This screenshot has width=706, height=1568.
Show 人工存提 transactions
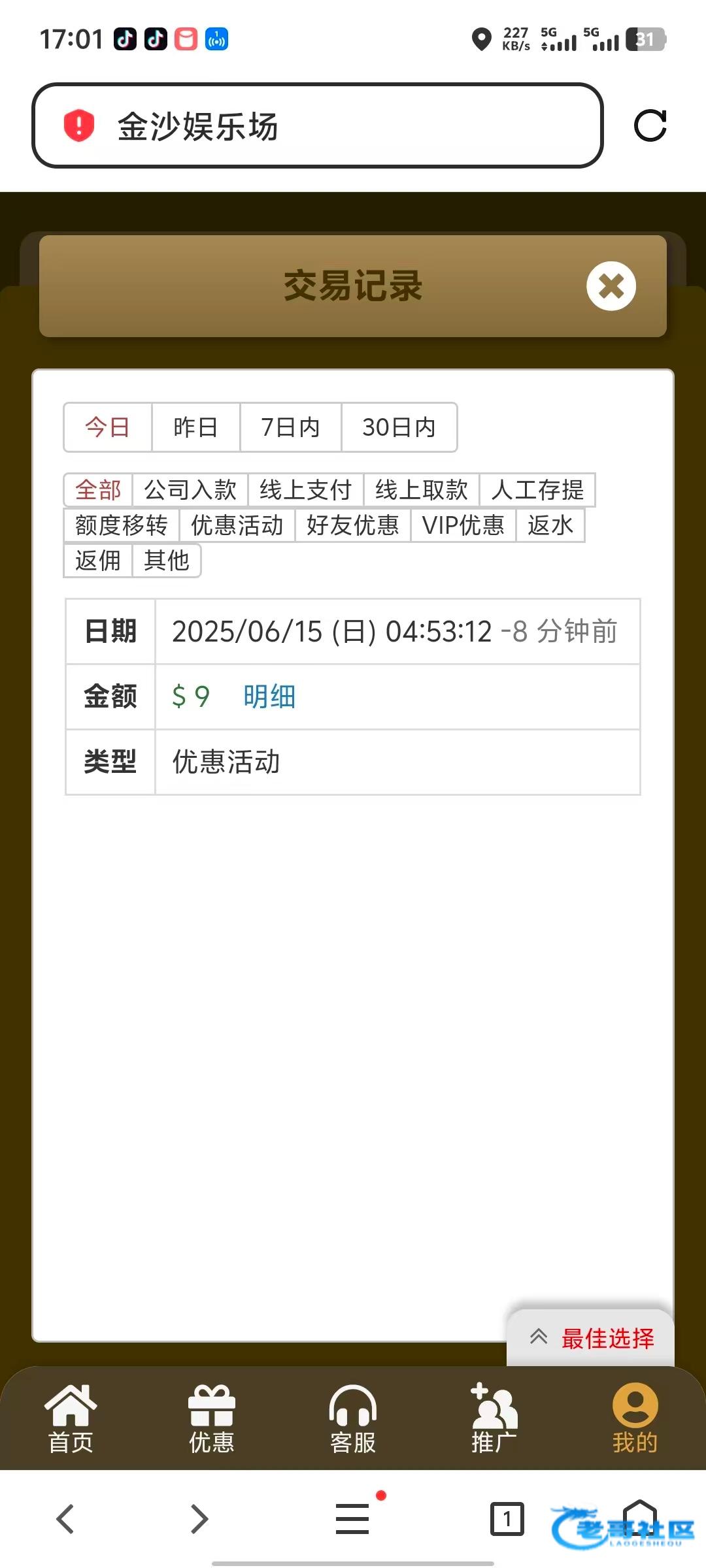tap(537, 490)
